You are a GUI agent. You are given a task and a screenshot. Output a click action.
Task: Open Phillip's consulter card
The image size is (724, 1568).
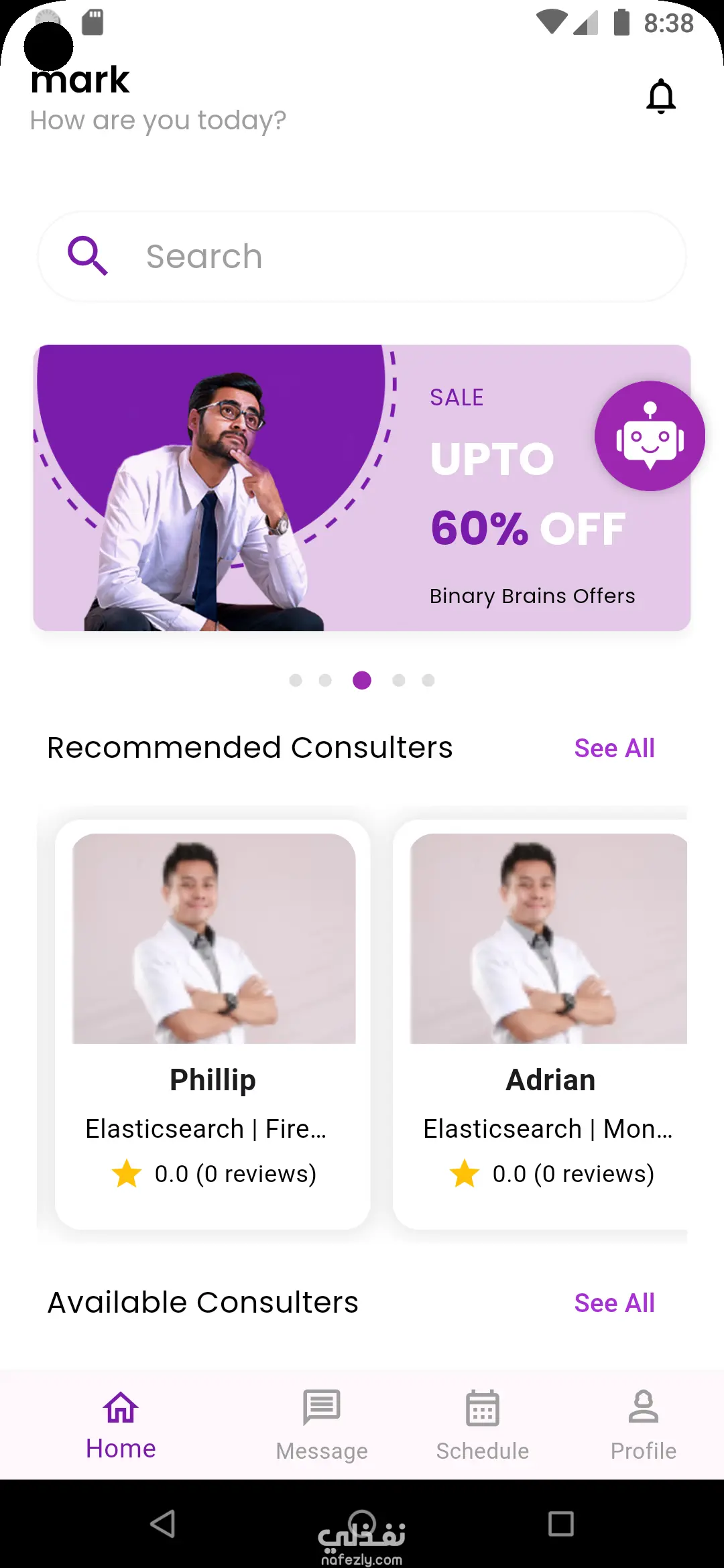(x=213, y=1024)
